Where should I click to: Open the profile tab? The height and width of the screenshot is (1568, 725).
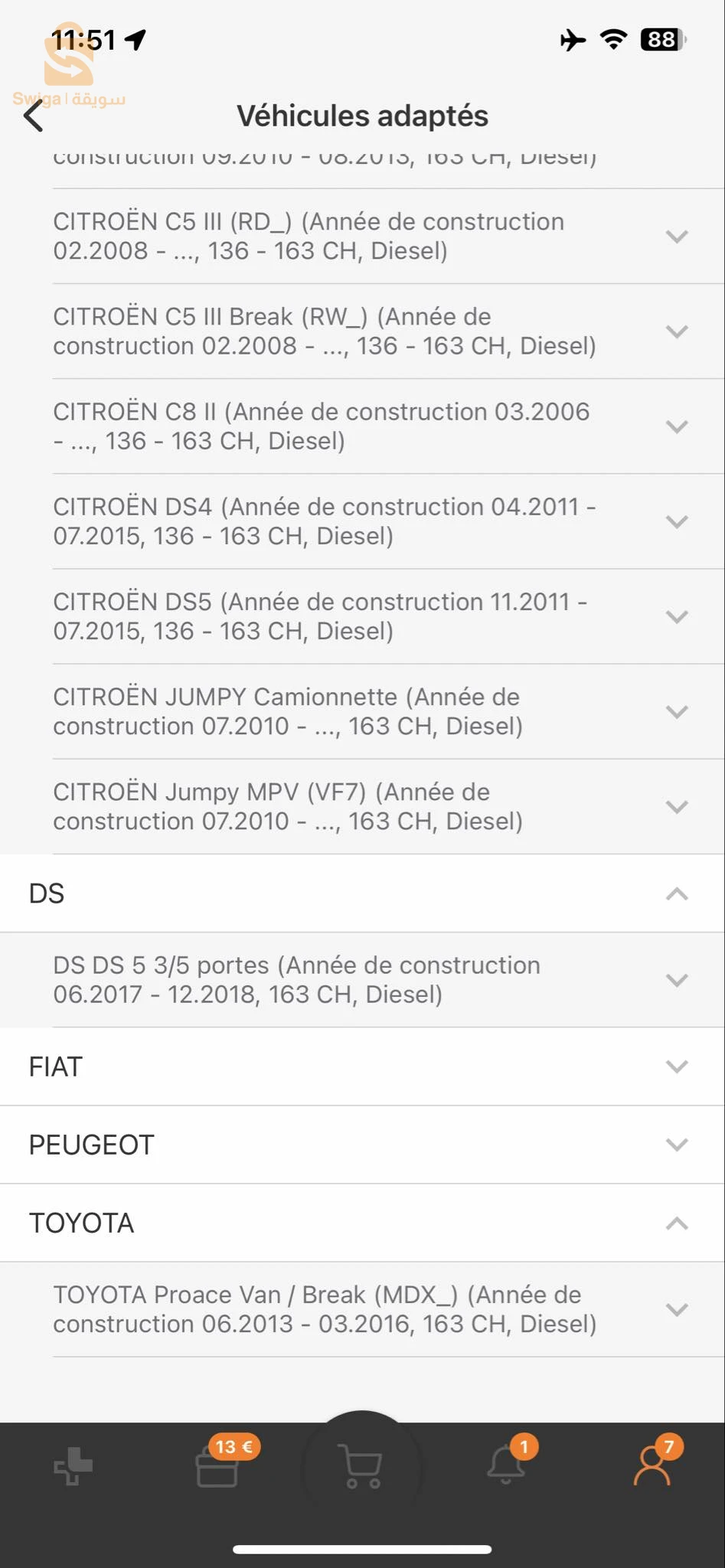[652, 1464]
